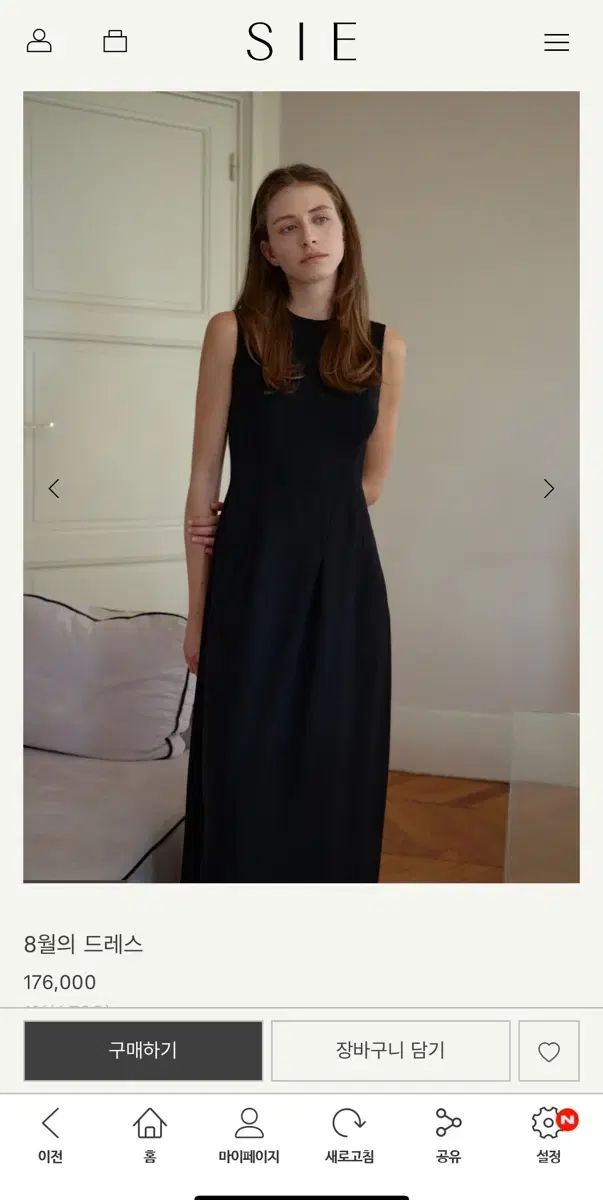This screenshot has width=603, height=1200.
Task: Go back with 이전
Action: [x=50, y=1136]
